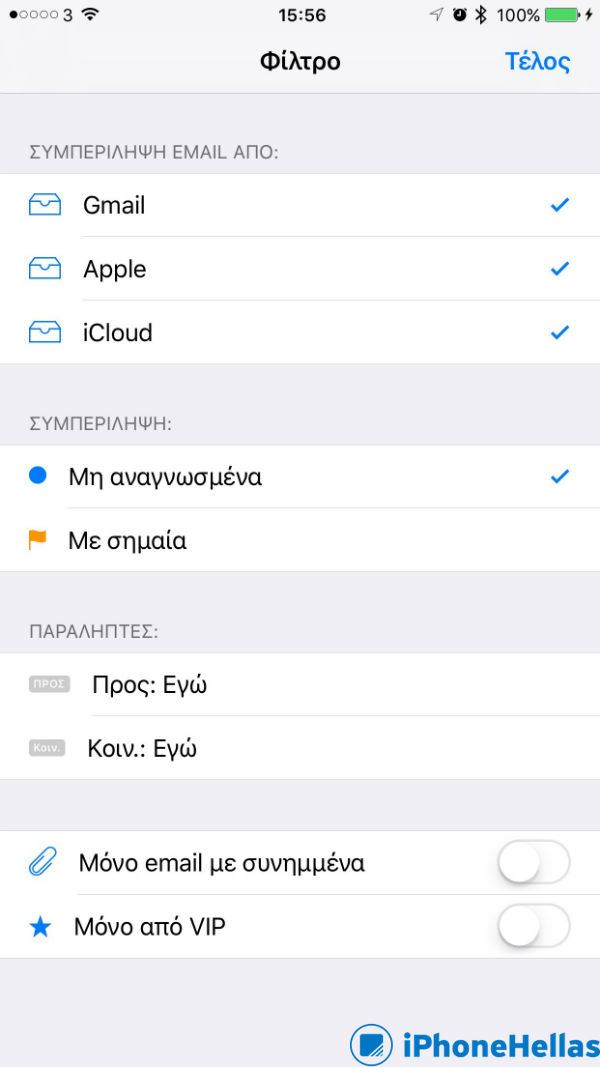Viewport: 600px width, 1067px height.
Task: Choose Προς: Εγώ recipient filter
Action: click(300, 685)
